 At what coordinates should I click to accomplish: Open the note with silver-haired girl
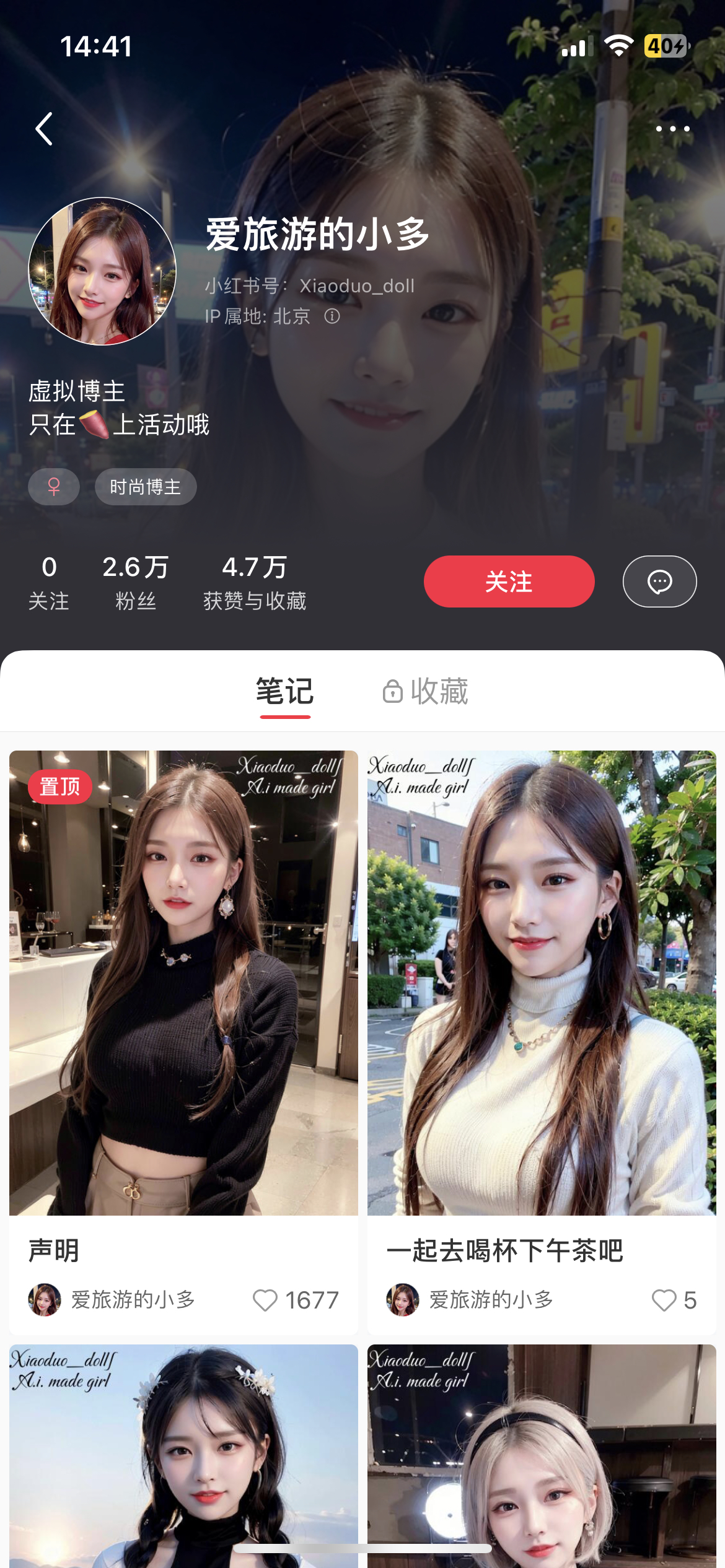[542, 1455]
